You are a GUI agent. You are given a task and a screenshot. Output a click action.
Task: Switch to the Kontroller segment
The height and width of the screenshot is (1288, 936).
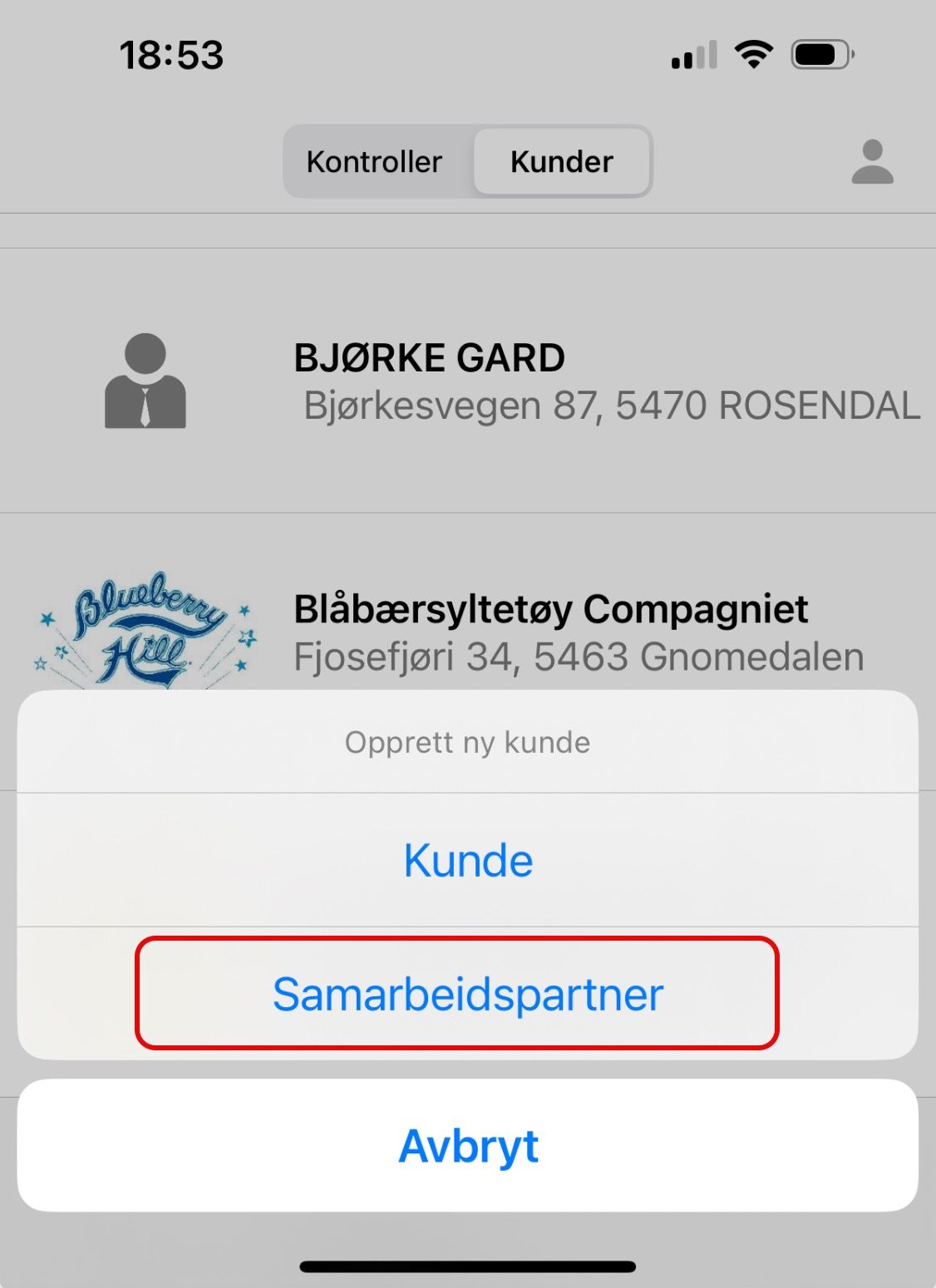pyautogui.click(x=375, y=161)
